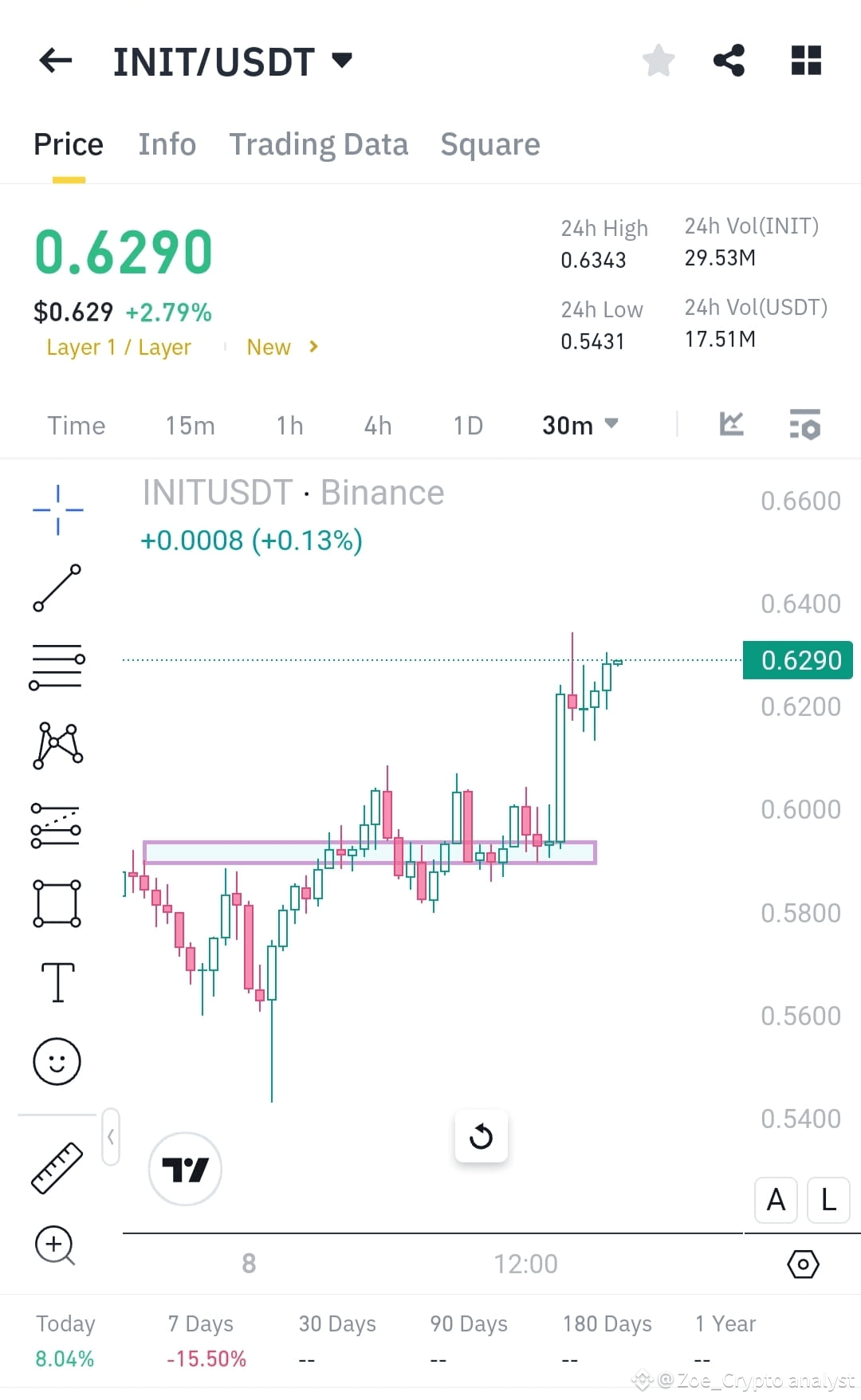Tap the share icon
The width and height of the screenshot is (861, 1400).
728,60
